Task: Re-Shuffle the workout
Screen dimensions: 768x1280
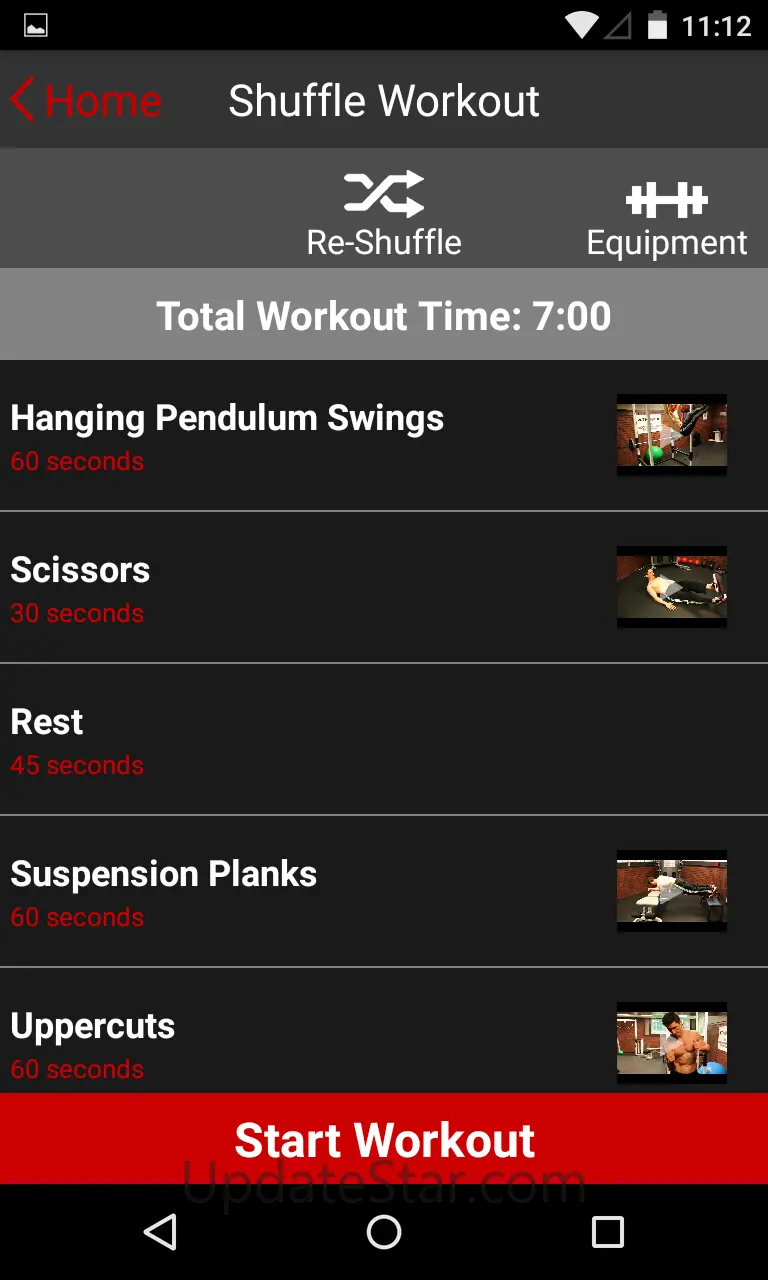Action: click(384, 214)
